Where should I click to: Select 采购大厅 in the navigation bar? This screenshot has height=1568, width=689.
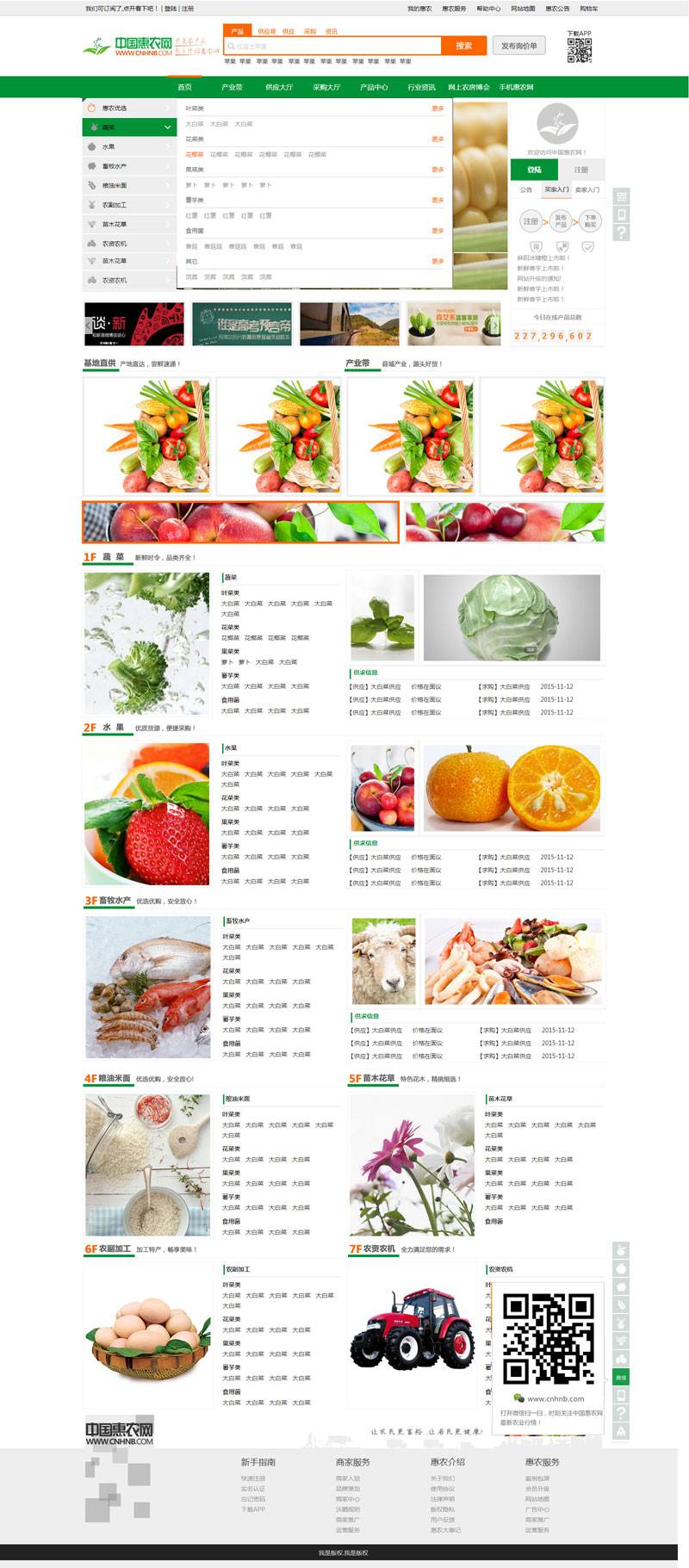(326, 87)
